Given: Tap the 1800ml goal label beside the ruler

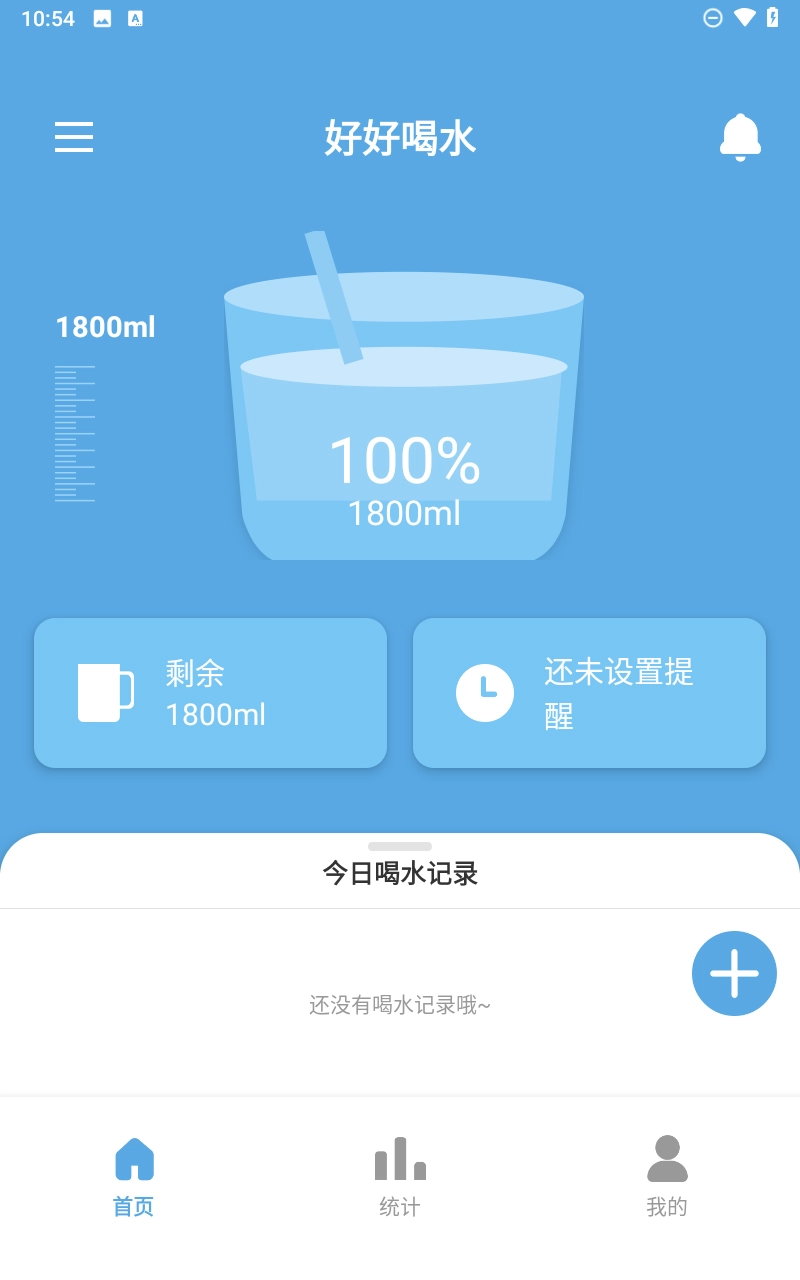Looking at the screenshot, I should pos(105,327).
